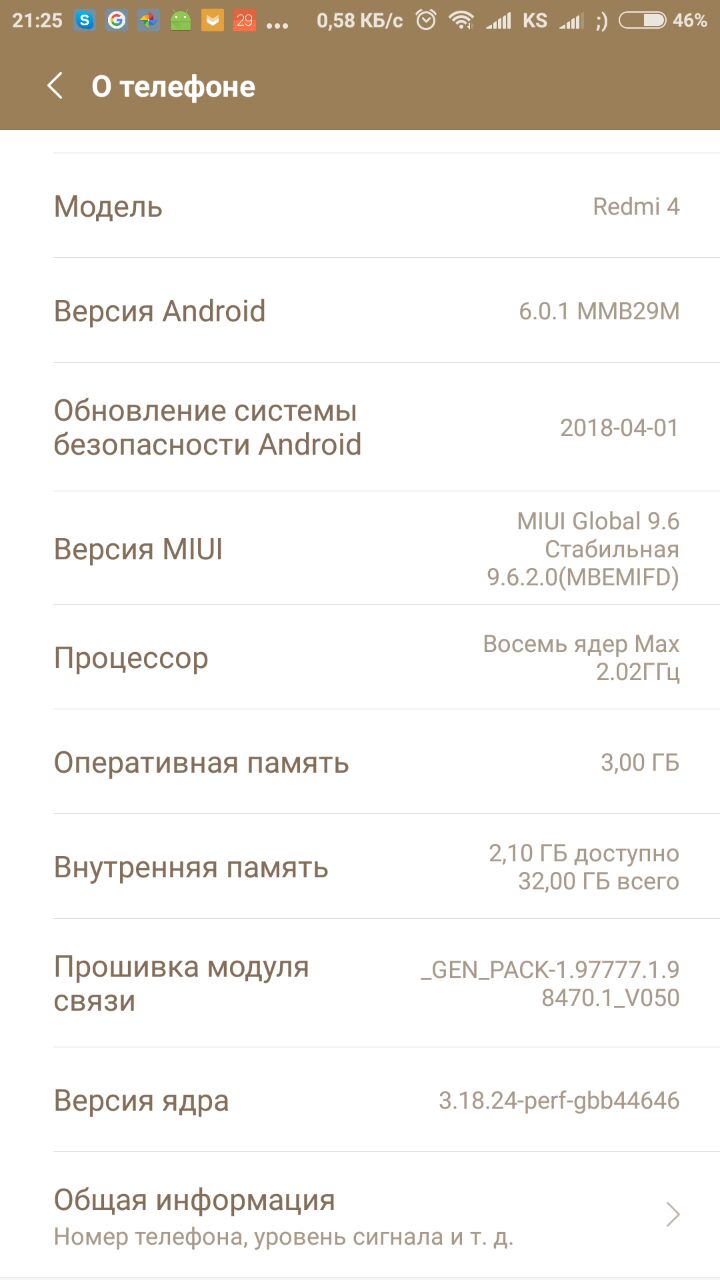
Task: Tap the Оперативная память row
Action: pos(360,762)
